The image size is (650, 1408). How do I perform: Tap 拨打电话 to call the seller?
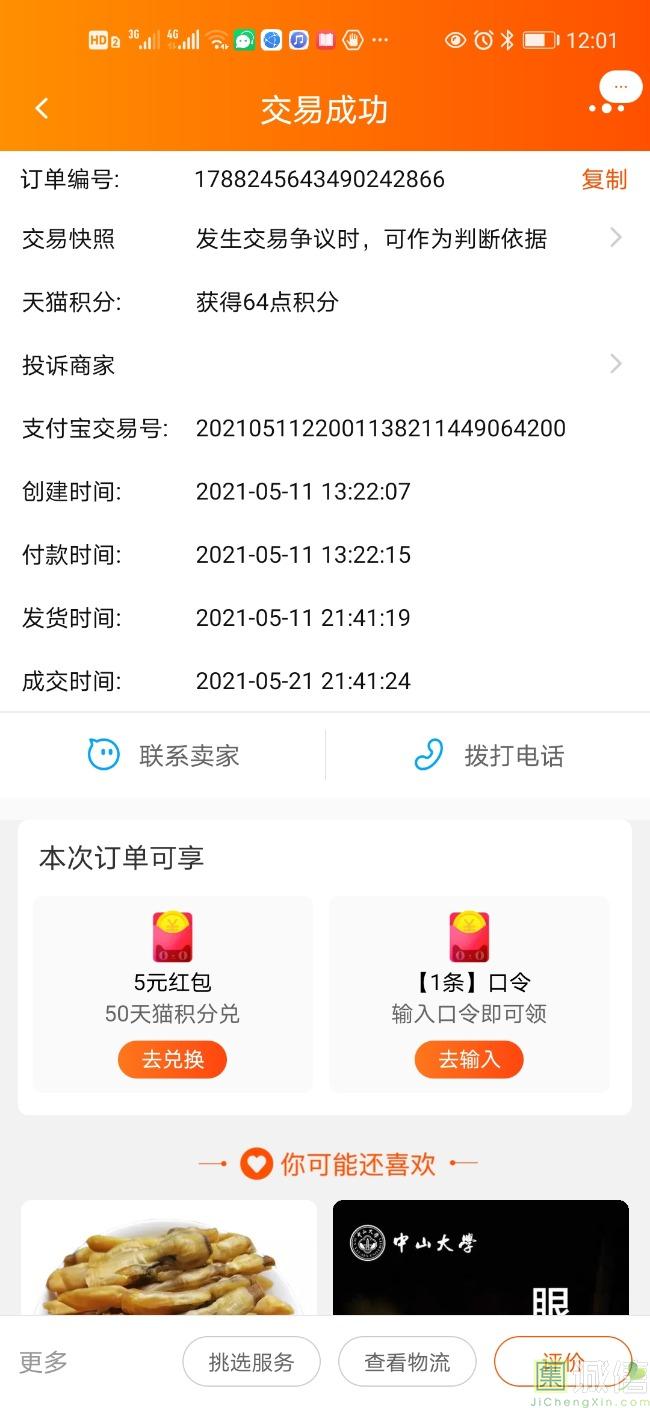(489, 755)
